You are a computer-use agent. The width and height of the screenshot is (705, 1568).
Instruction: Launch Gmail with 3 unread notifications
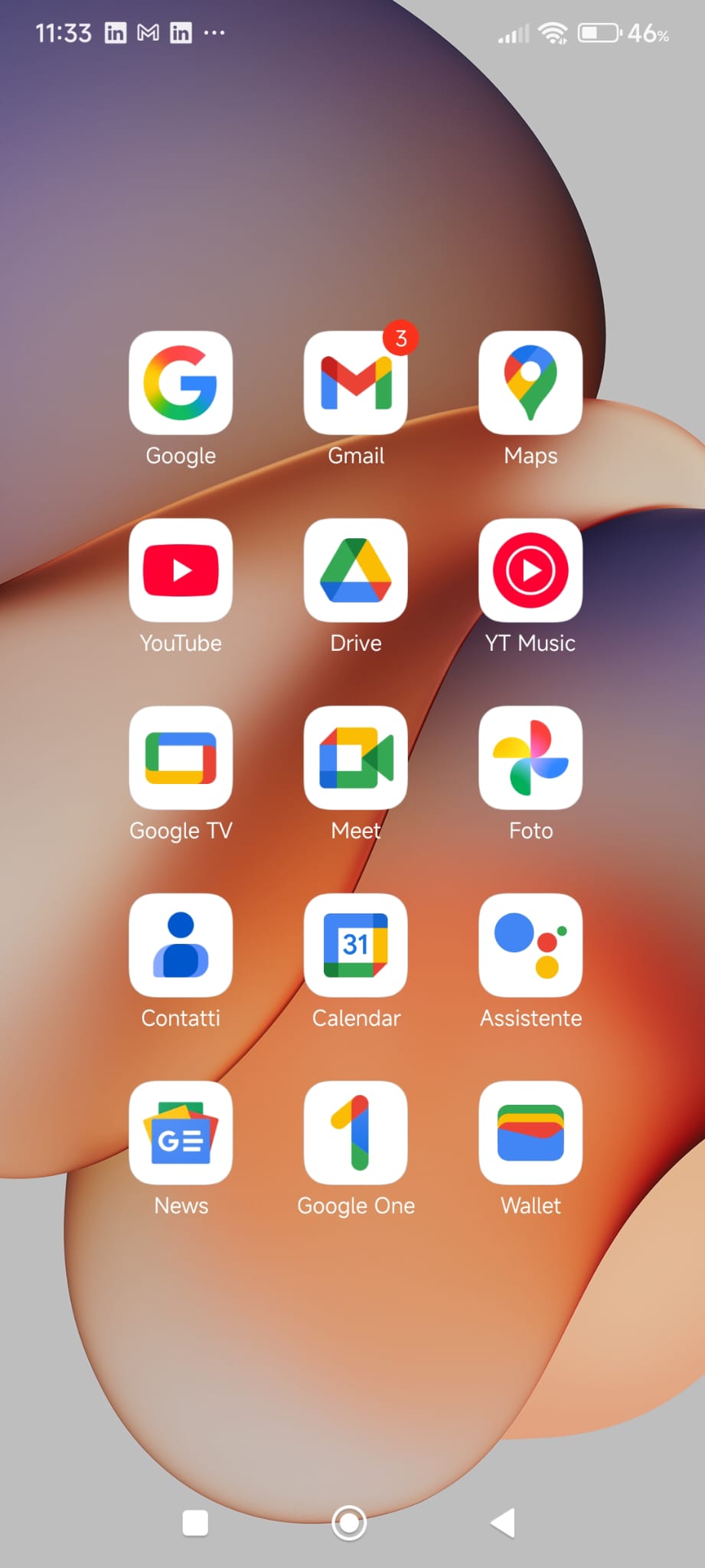pos(356,382)
